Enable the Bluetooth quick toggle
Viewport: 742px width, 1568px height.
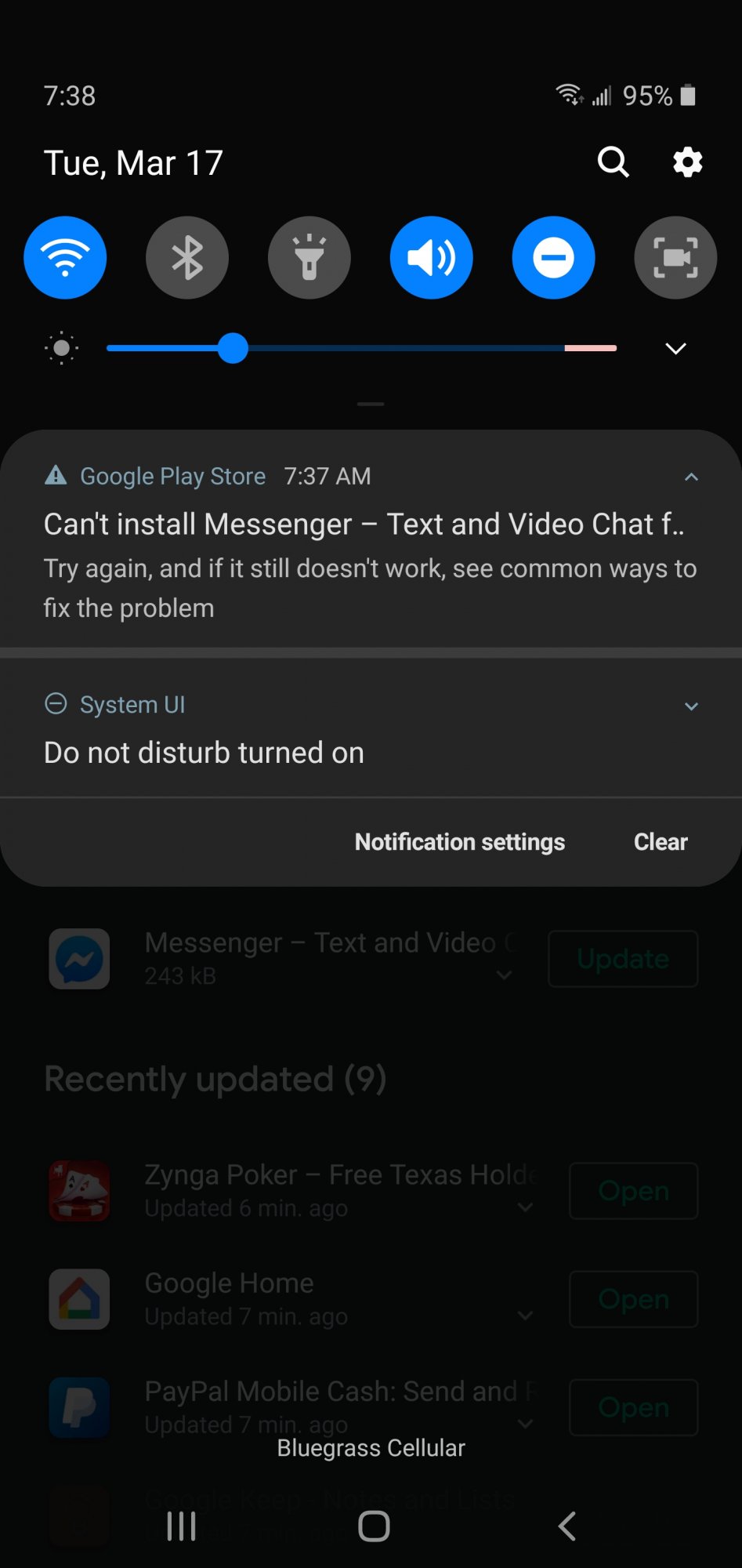[187, 257]
